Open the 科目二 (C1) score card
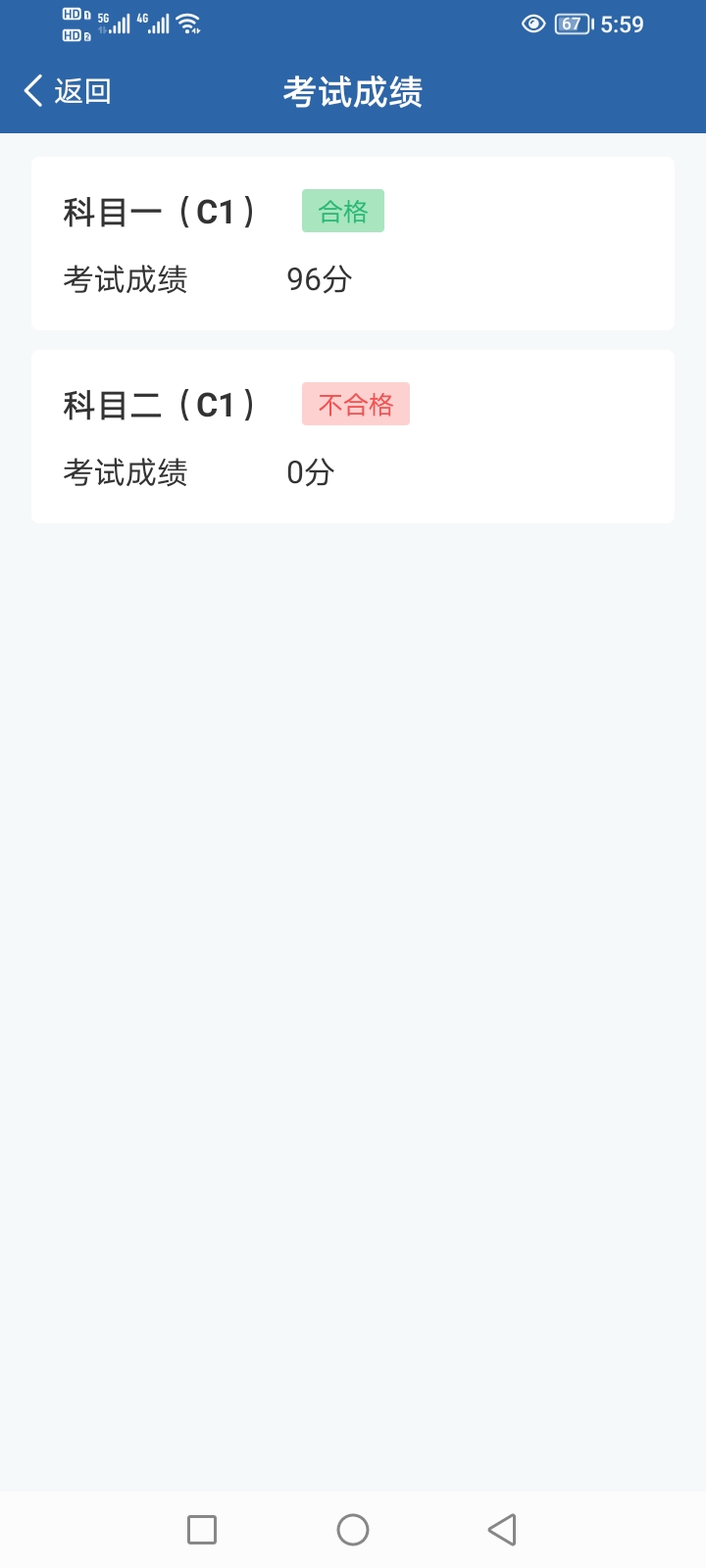706x1568 pixels. point(353,437)
